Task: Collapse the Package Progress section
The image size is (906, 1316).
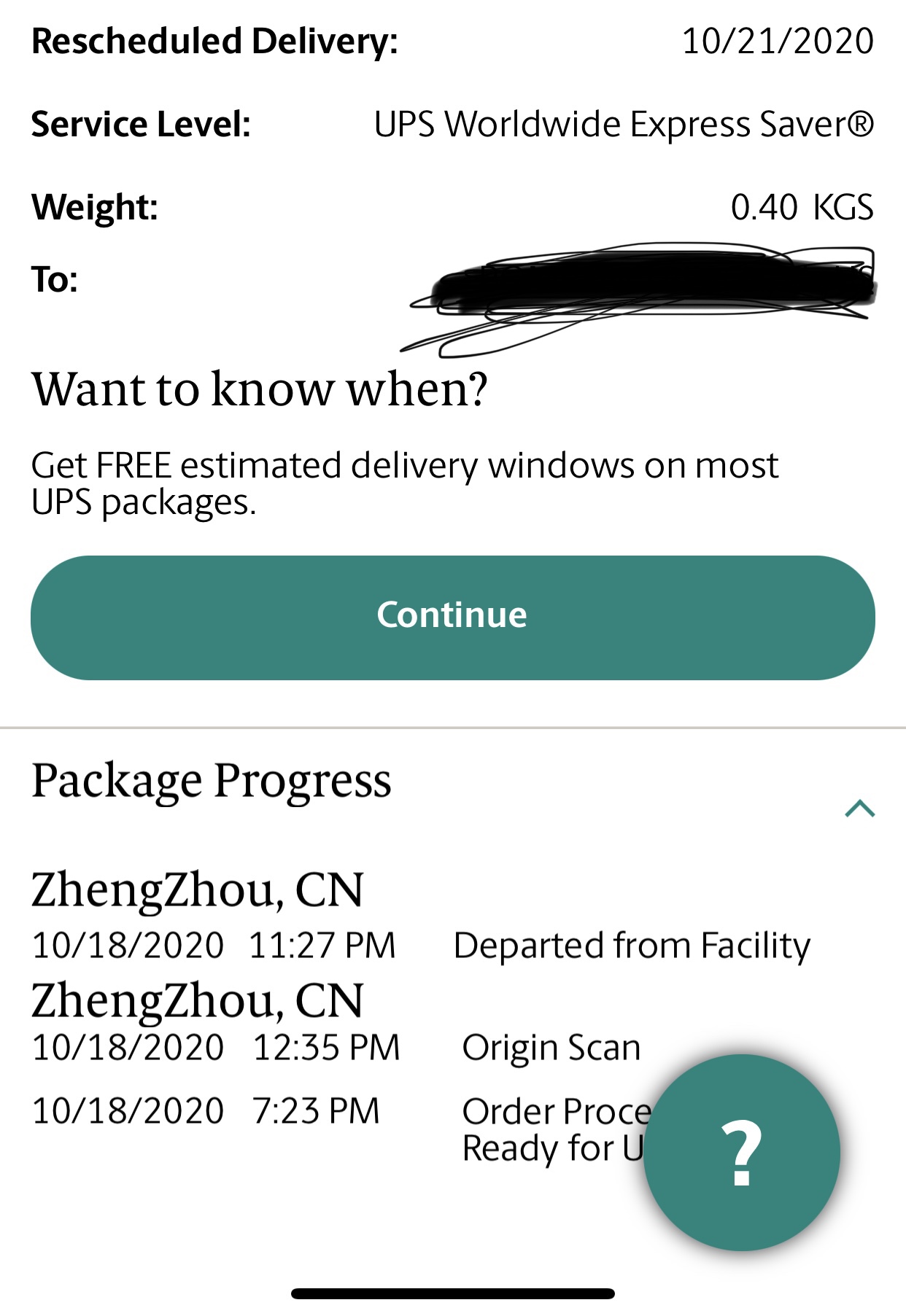Action: tap(859, 809)
